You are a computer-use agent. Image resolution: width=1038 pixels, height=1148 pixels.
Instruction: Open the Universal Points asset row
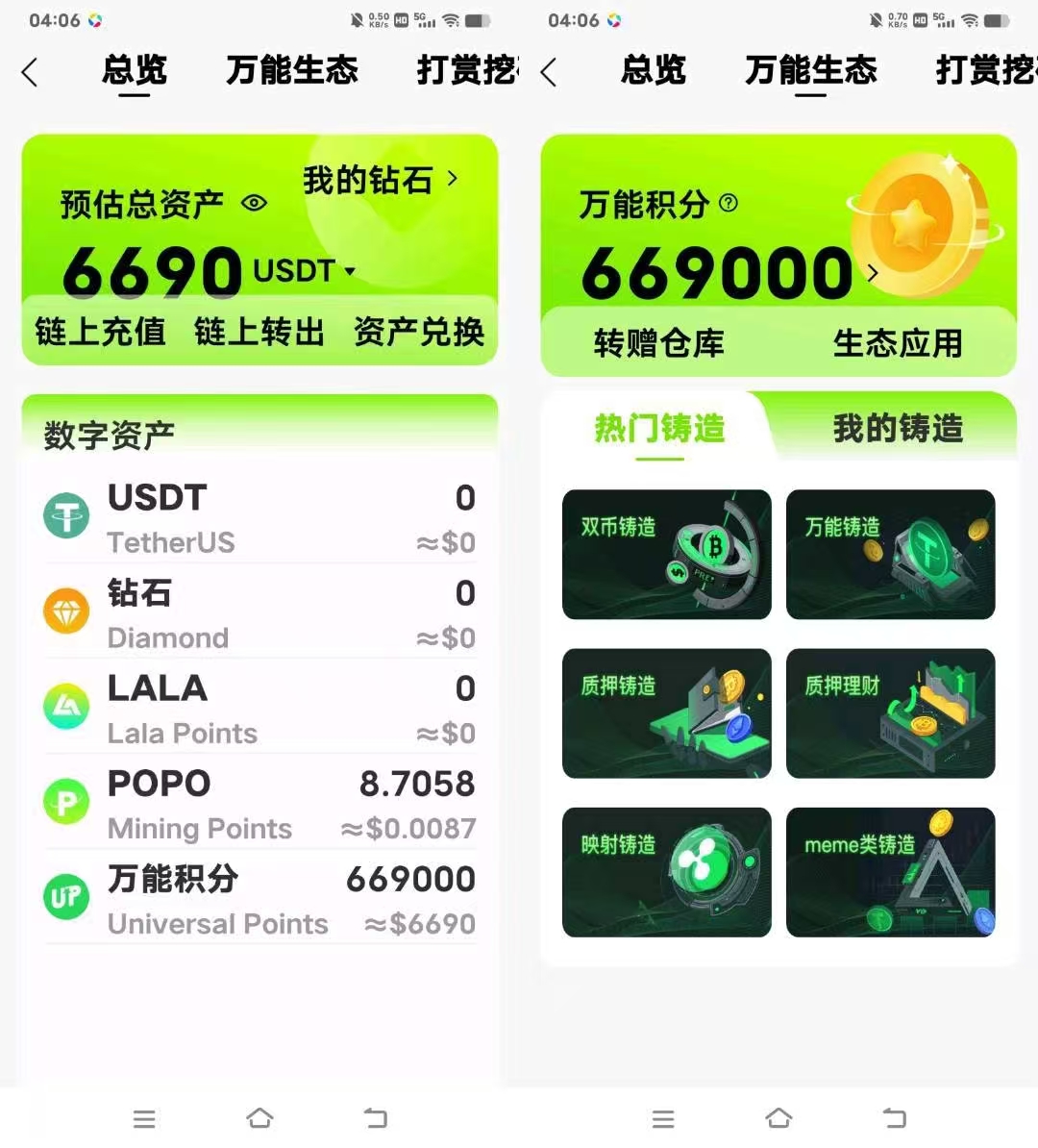[x=259, y=899]
